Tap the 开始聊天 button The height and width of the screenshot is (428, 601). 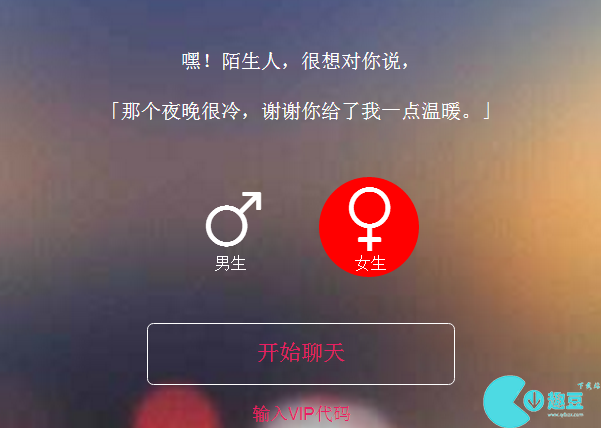tap(301, 353)
